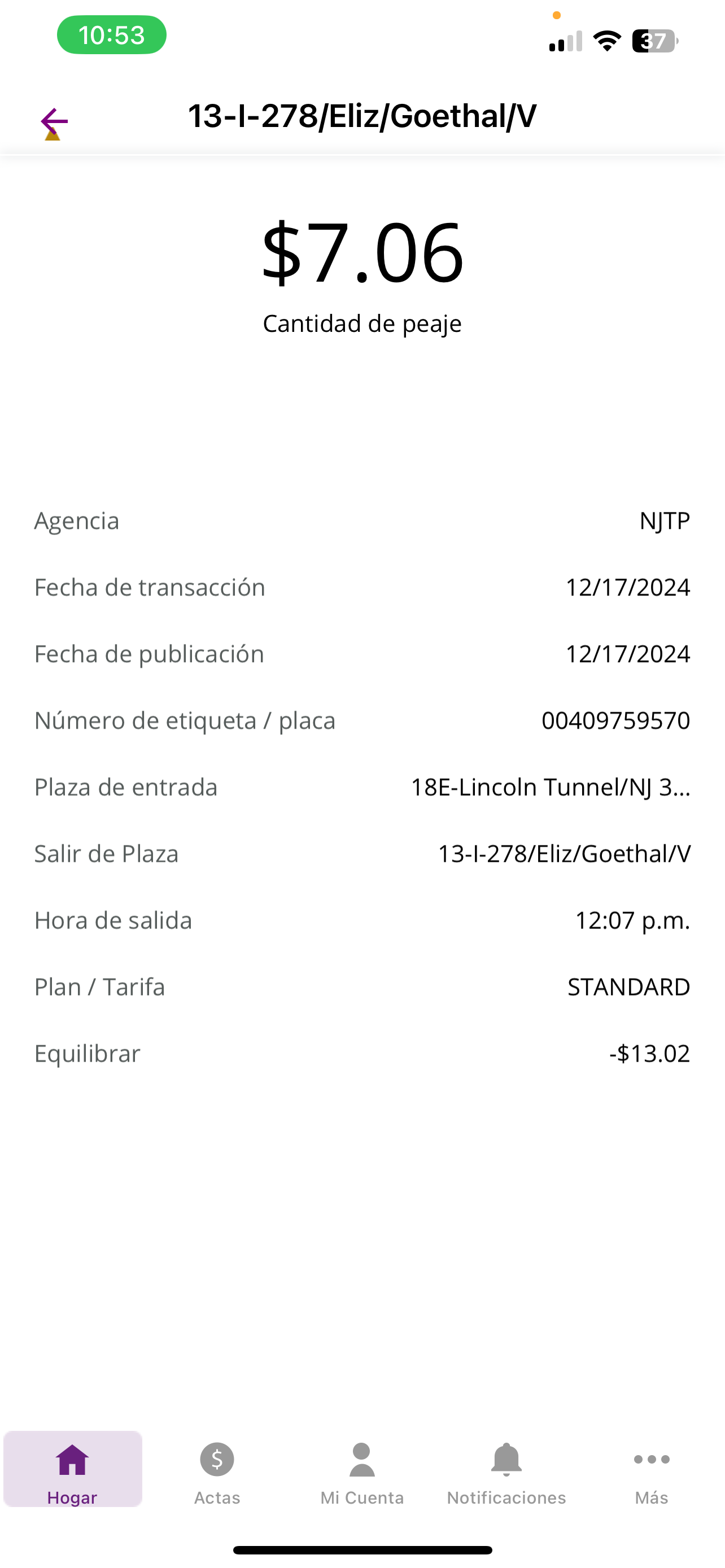Viewport: 725px width, 1568px height.
Task: Open the Actas tab
Action: tap(217, 1469)
